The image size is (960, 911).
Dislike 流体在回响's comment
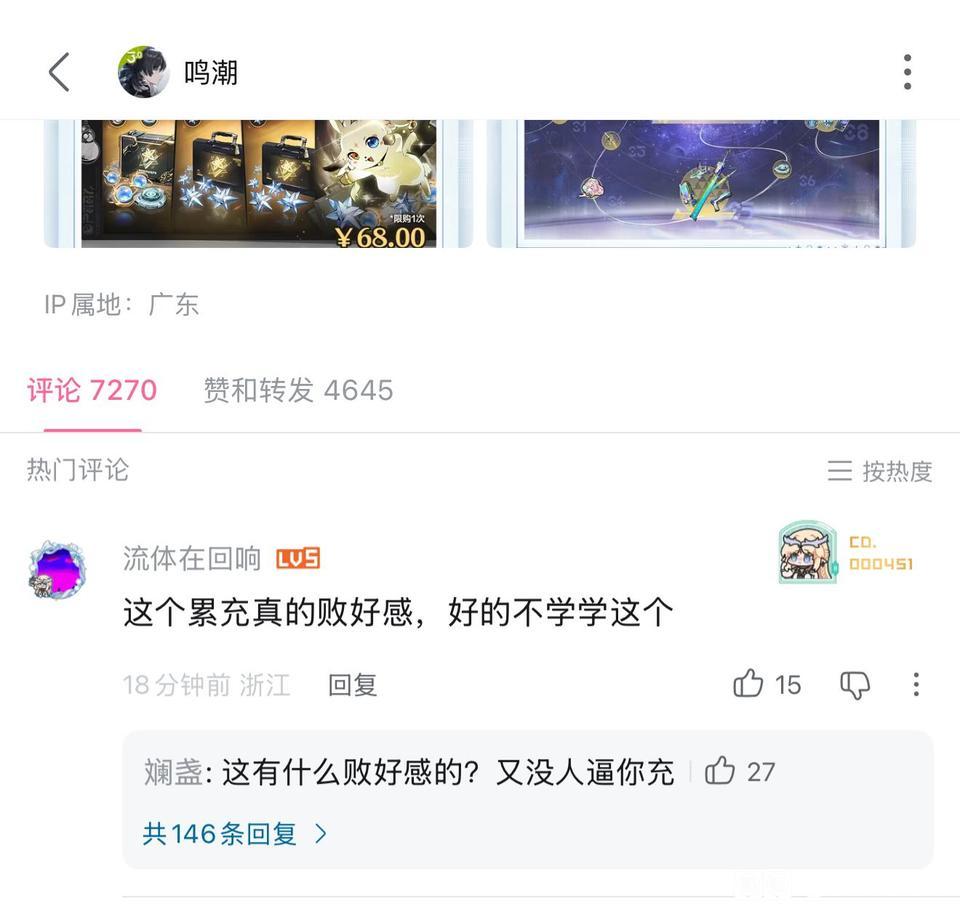tap(855, 684)
